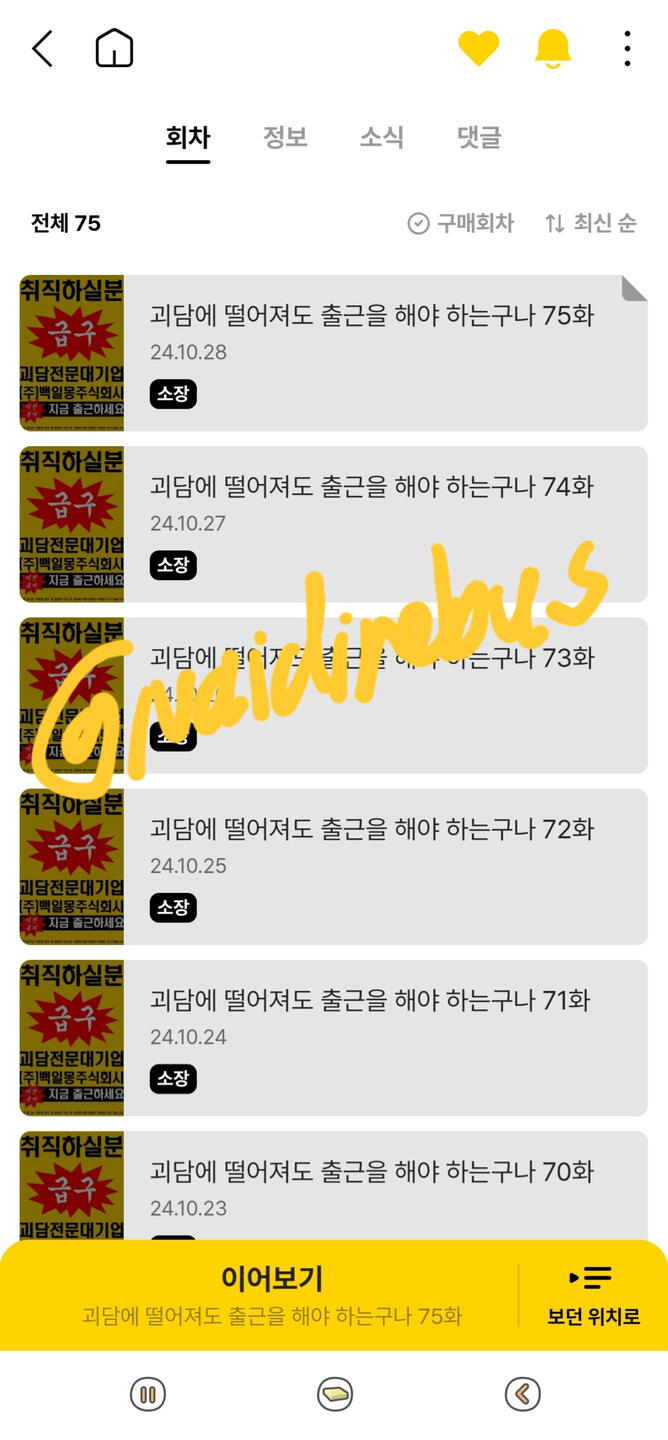Toggle the yellow heart favorite
The width and height of the screenshot is (668, 1440).
tap(478, 48)
